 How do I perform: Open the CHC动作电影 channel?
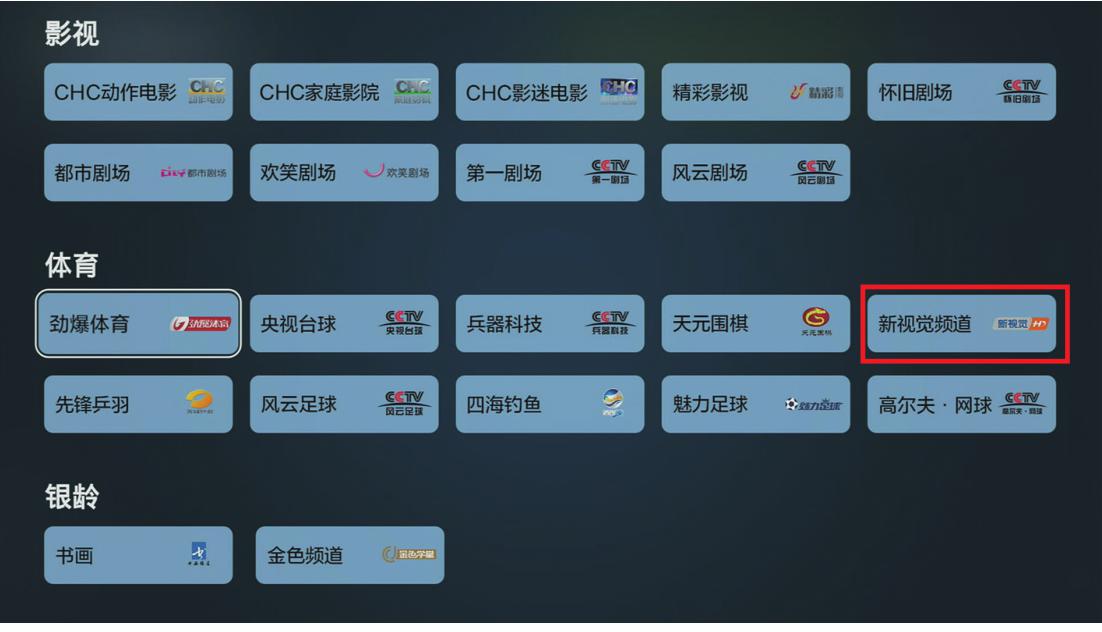pos(138,92)
